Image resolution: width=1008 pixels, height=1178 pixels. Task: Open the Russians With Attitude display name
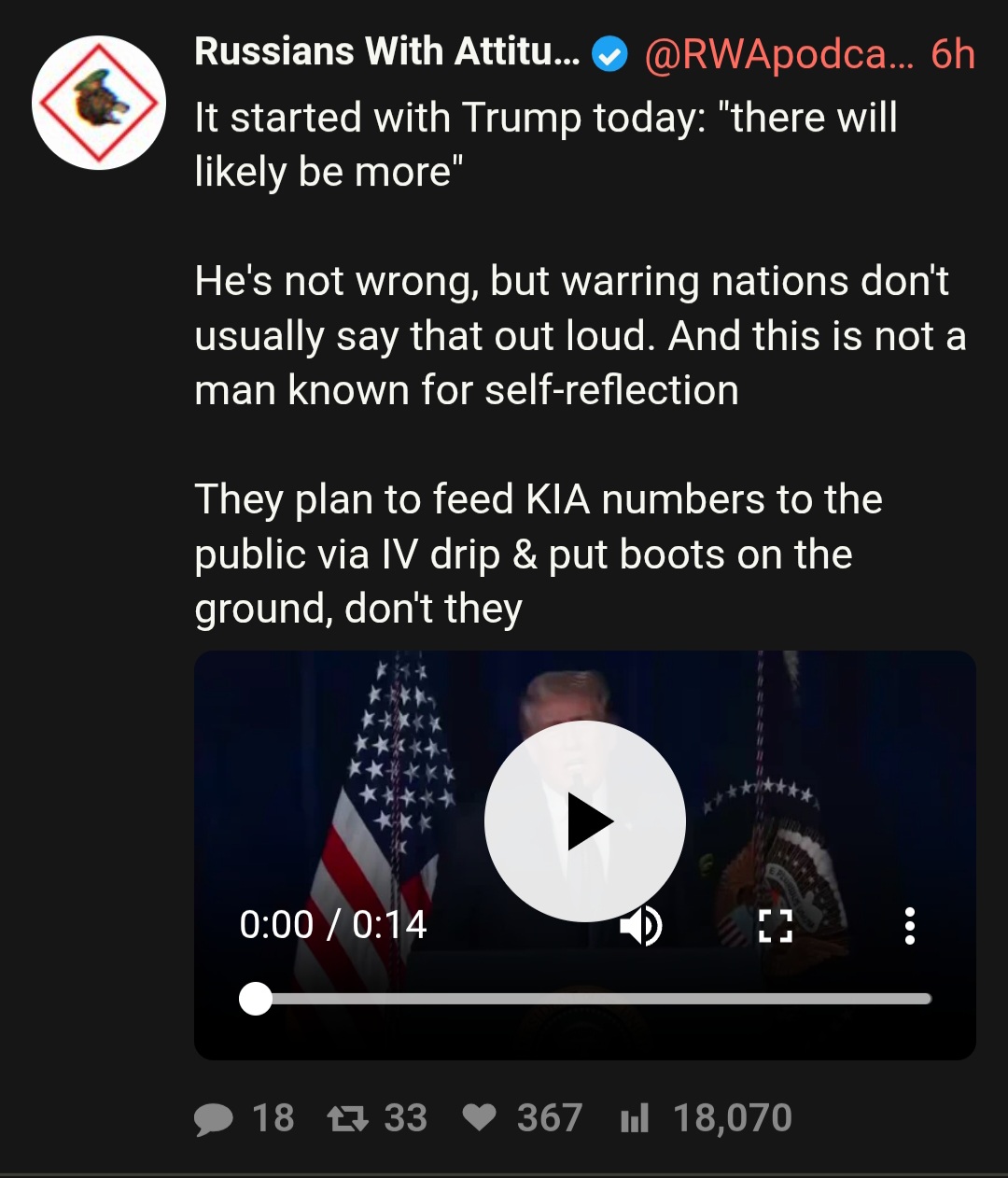(386, 52)
